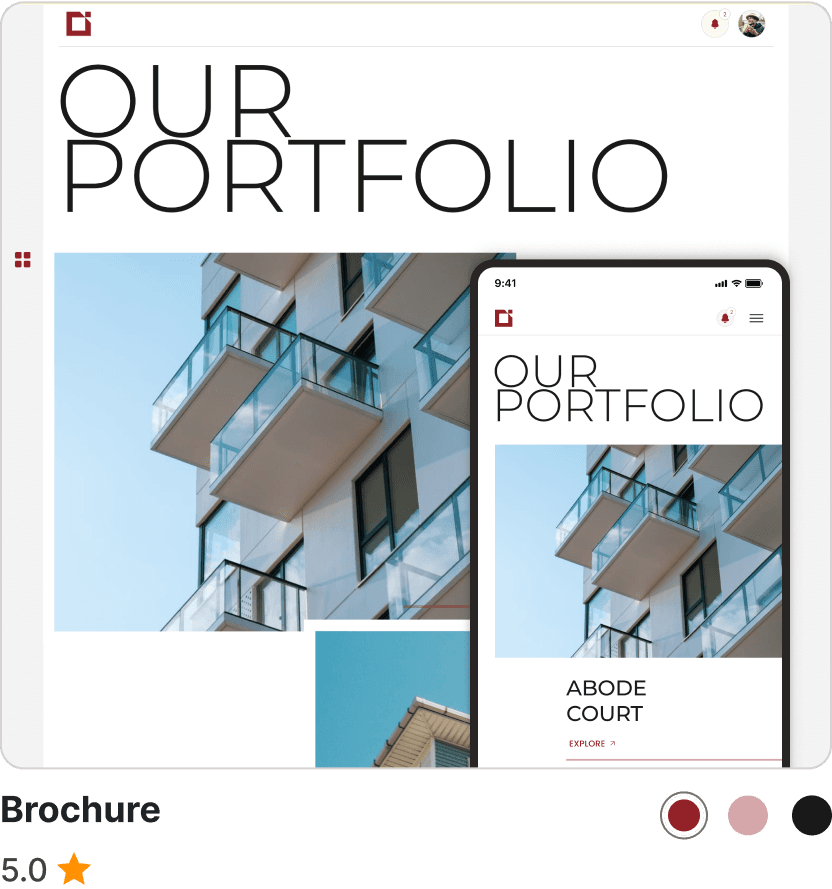The width and height of the screenshot is (832, 889).
Task: Open the Brochure template preview
Action: click(415, 385)
